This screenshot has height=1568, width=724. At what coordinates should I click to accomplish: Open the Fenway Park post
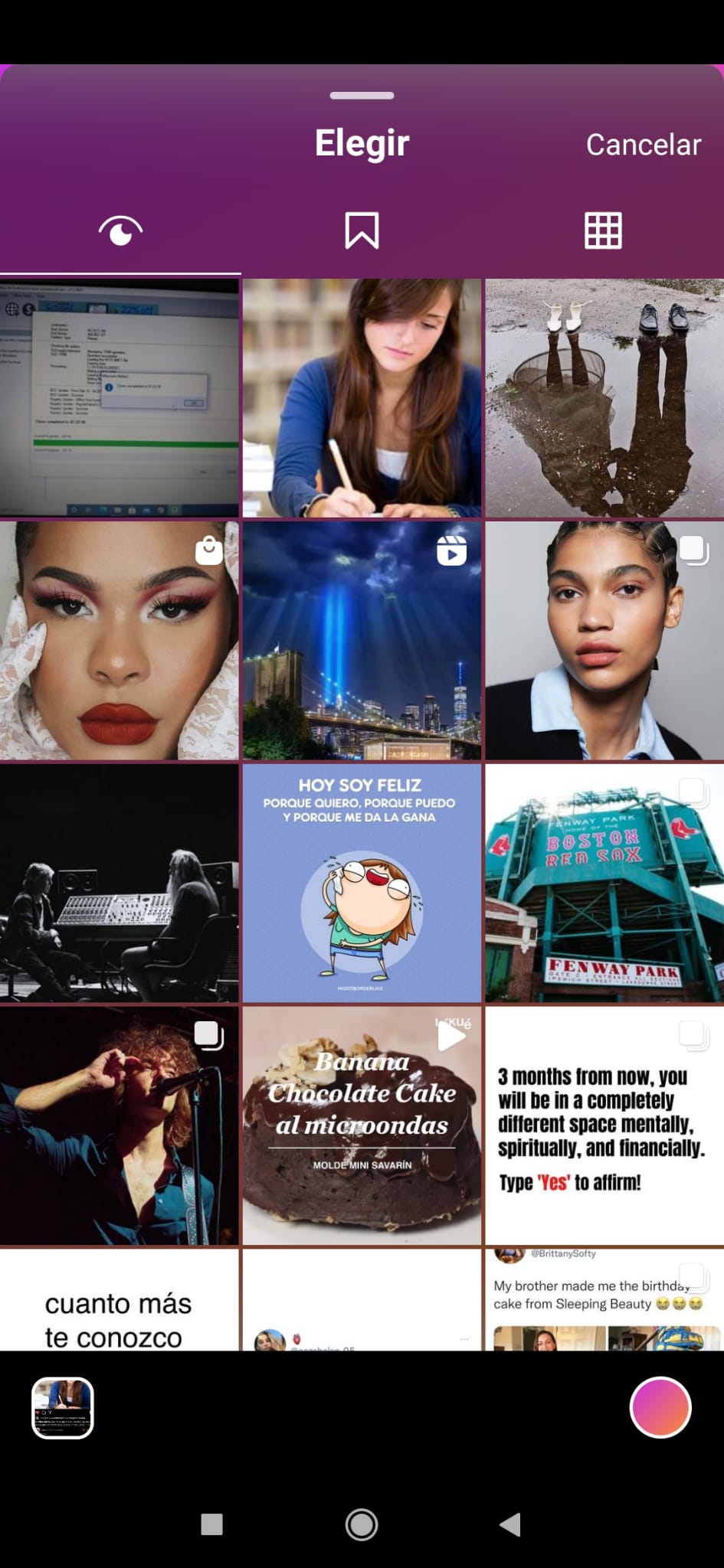[604, 883]
